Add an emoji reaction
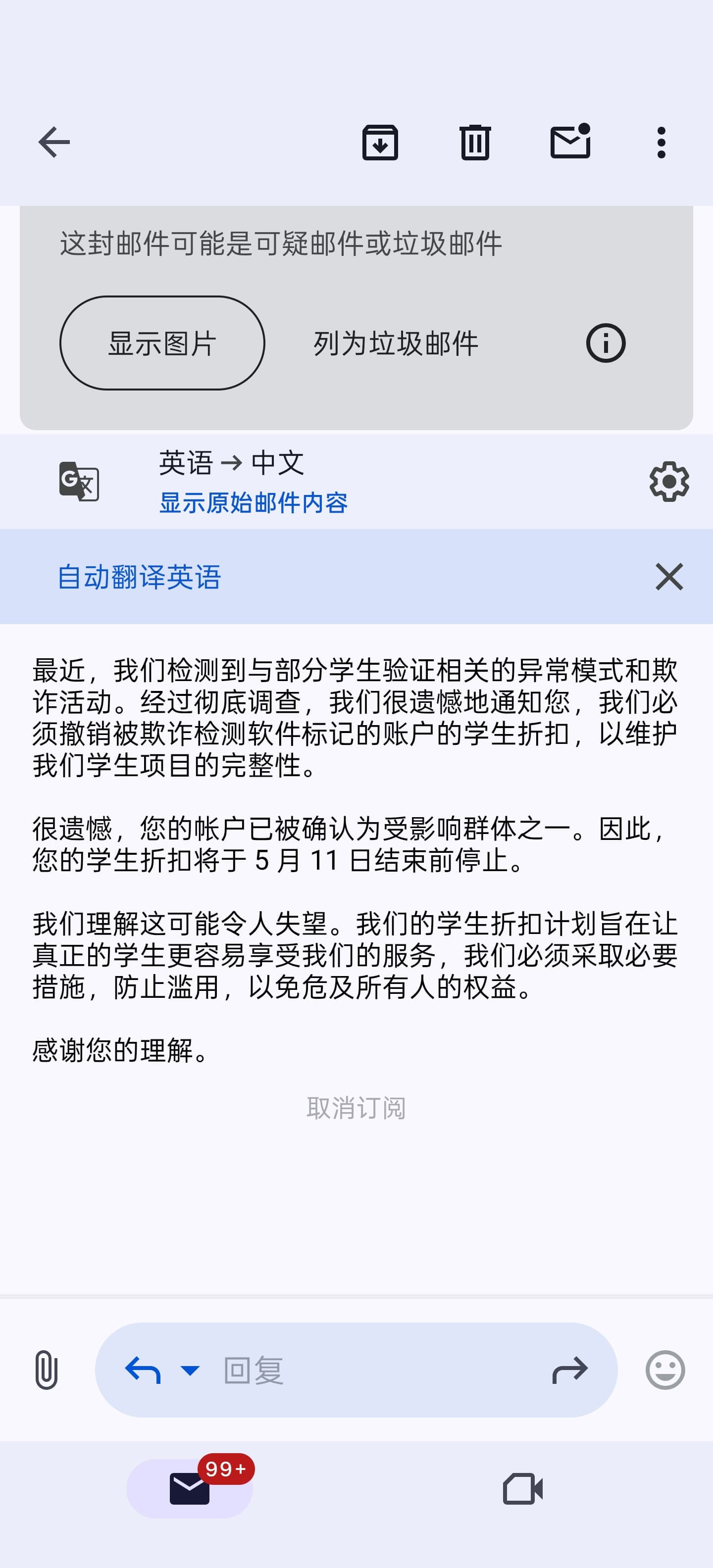 pyautogui.click(x=665, y=1370)
